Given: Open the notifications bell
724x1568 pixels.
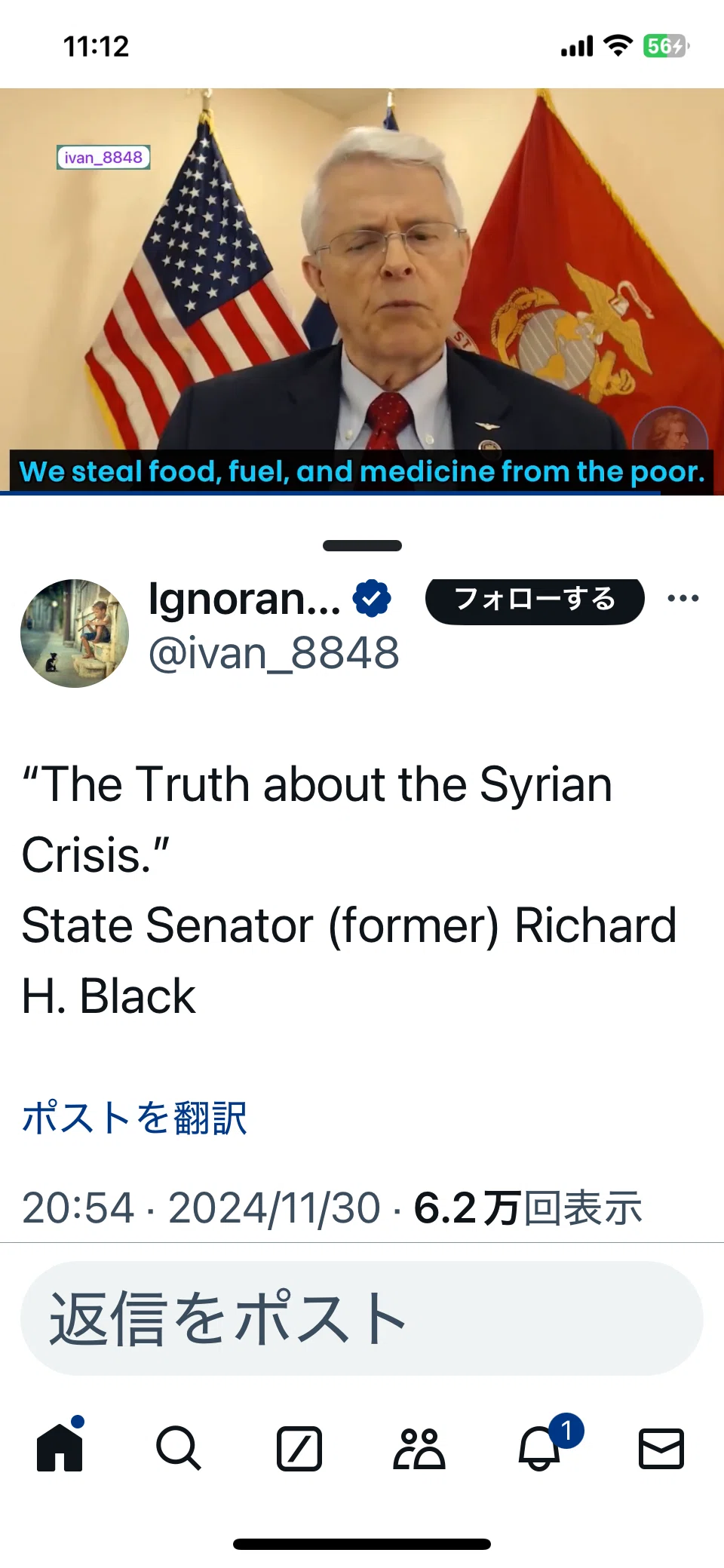Looking at the screenshot, I should tap(541, 1445).
